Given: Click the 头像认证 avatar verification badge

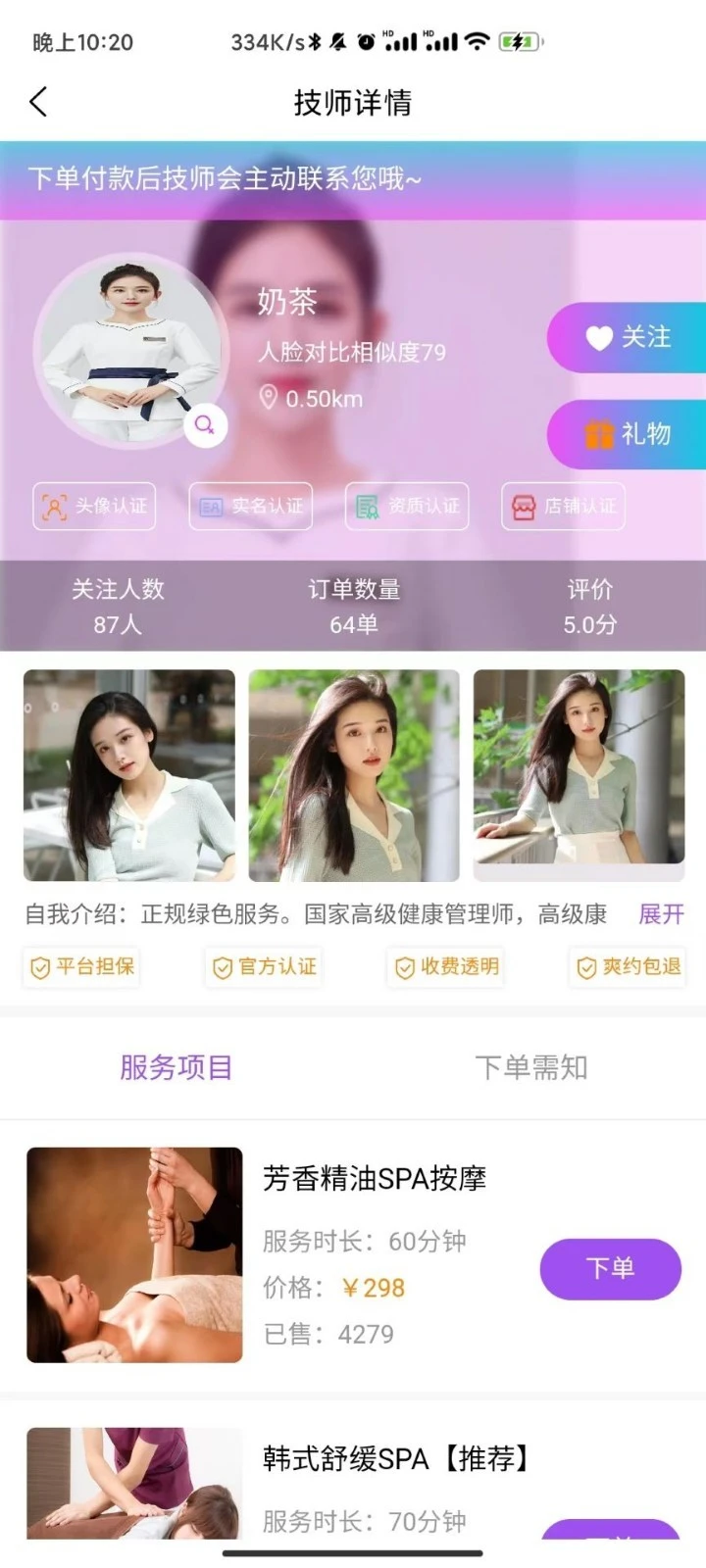Looking at the screenshot, I should tap(94, 507).
